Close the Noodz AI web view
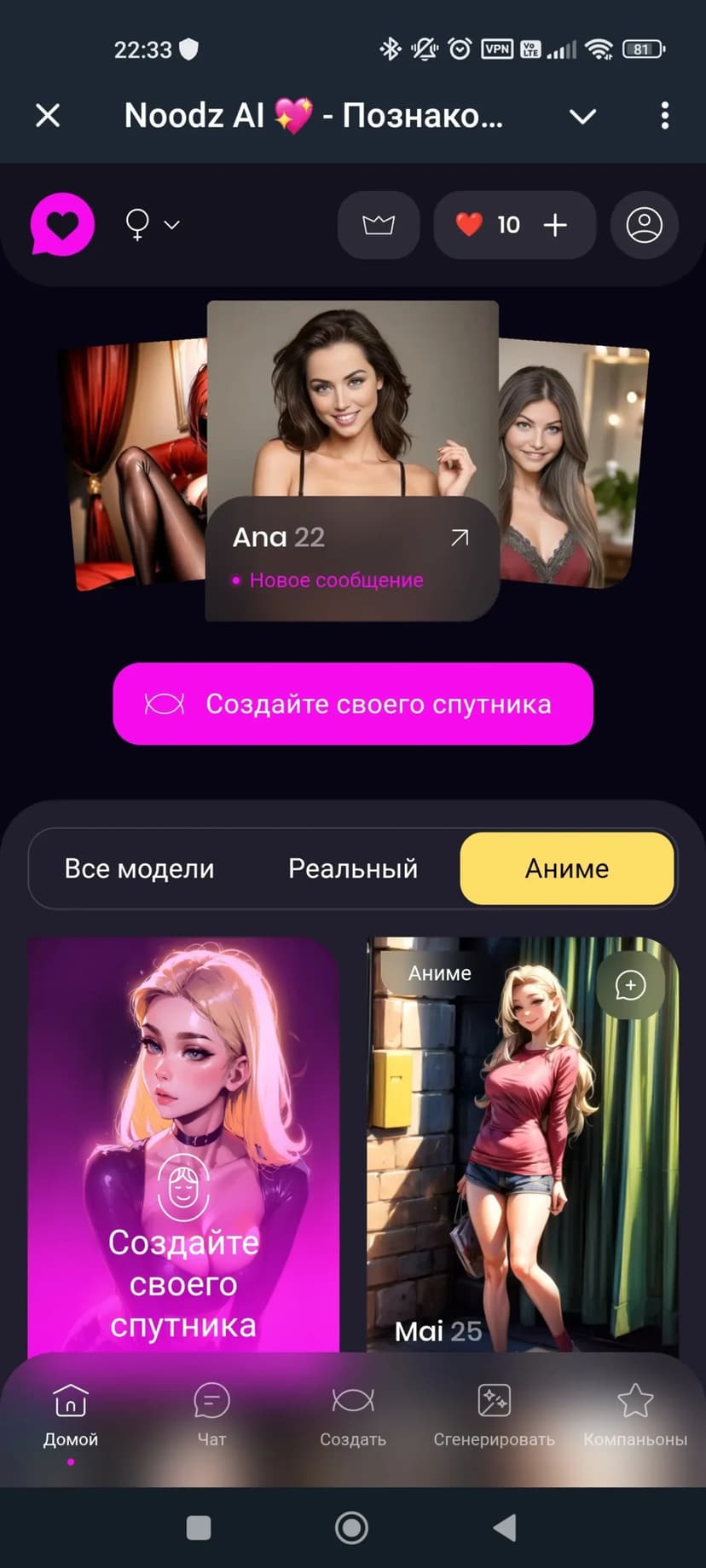This screenshot has width=706, height=1568. click(x=48, y=115)
